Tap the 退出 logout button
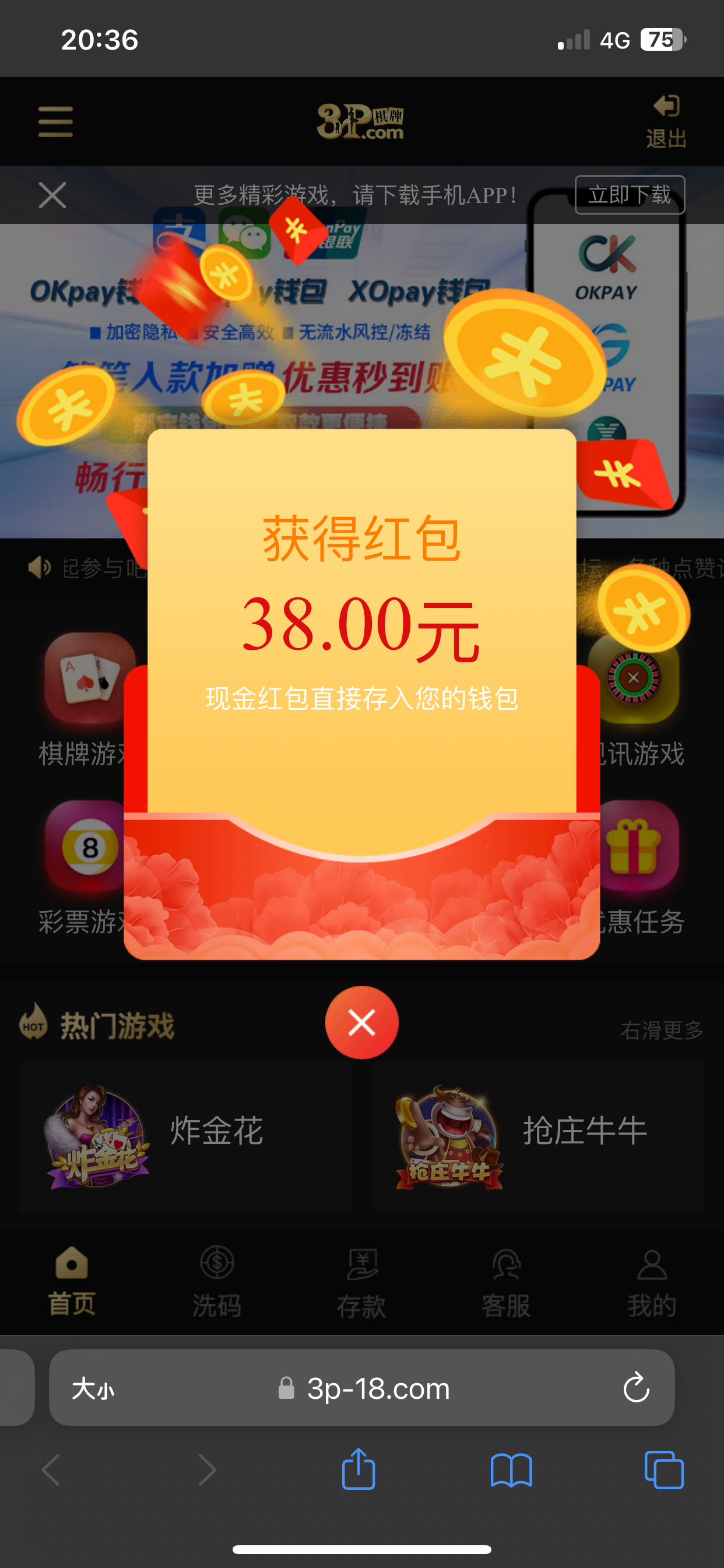The image size is (724, 1568). pos(666,122)
